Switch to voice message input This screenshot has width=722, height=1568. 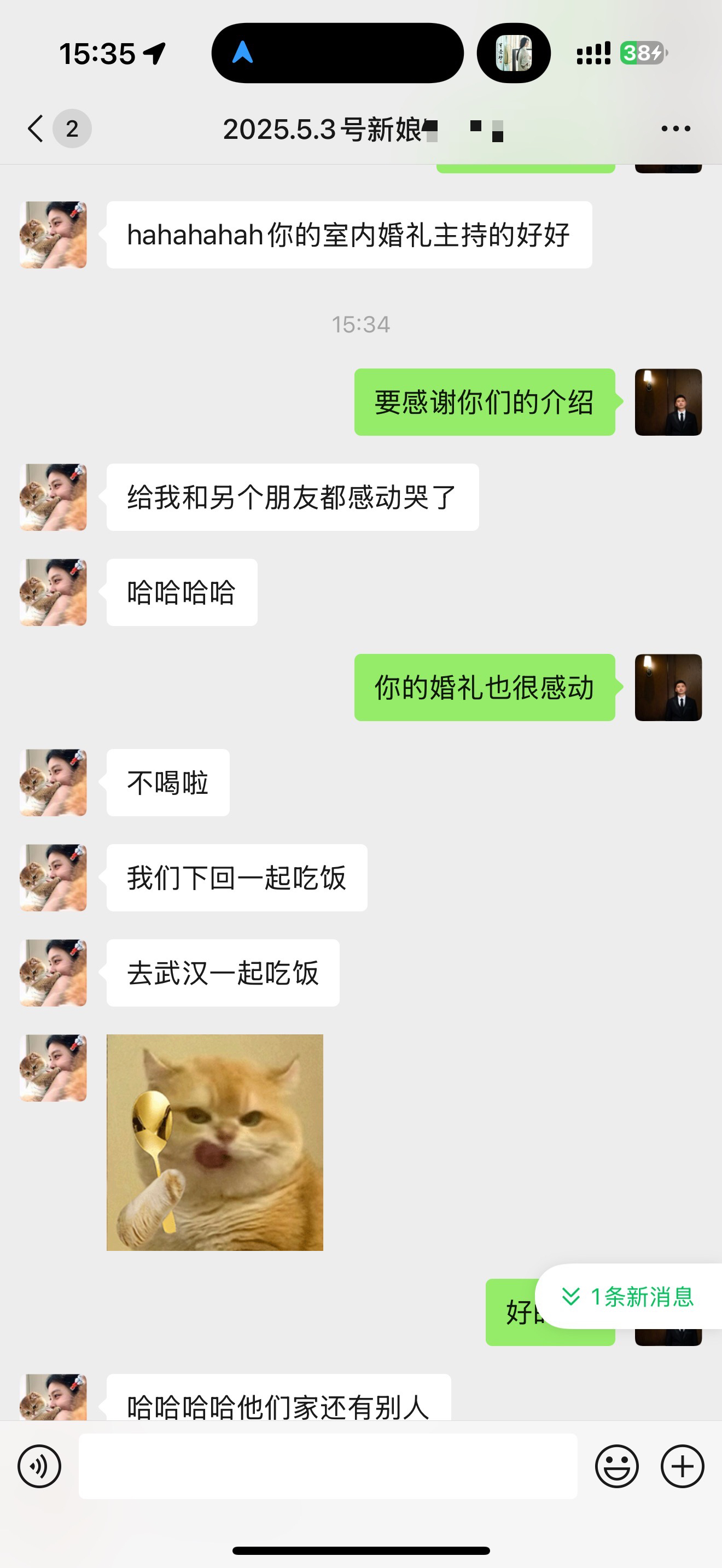[x=39, y=1466]
